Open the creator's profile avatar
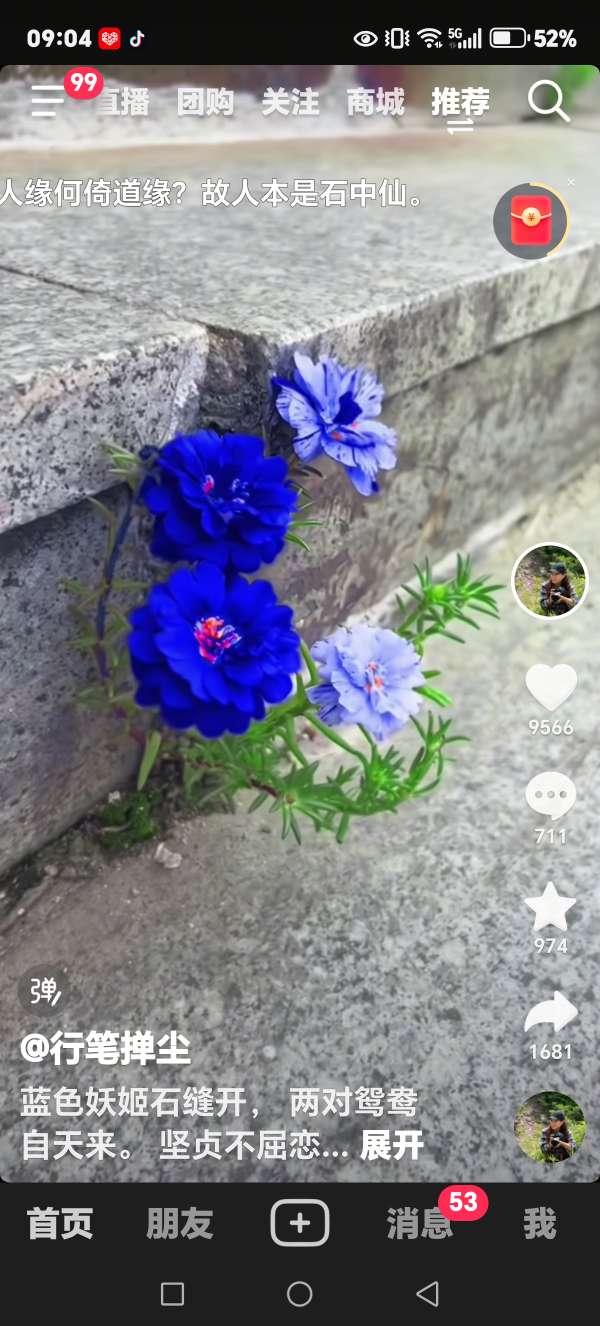The image size is (600, 1326). pos(550,581)
